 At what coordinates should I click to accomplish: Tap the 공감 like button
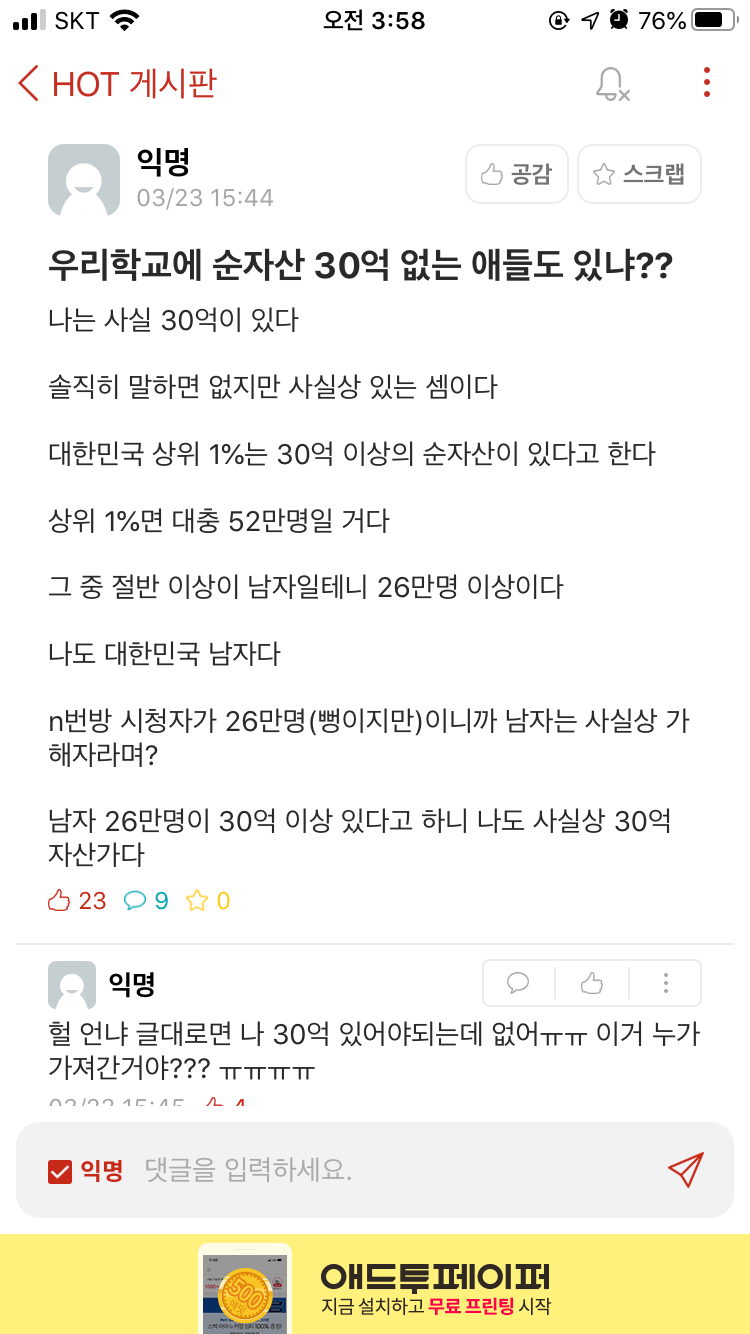(x=516, y=175)
